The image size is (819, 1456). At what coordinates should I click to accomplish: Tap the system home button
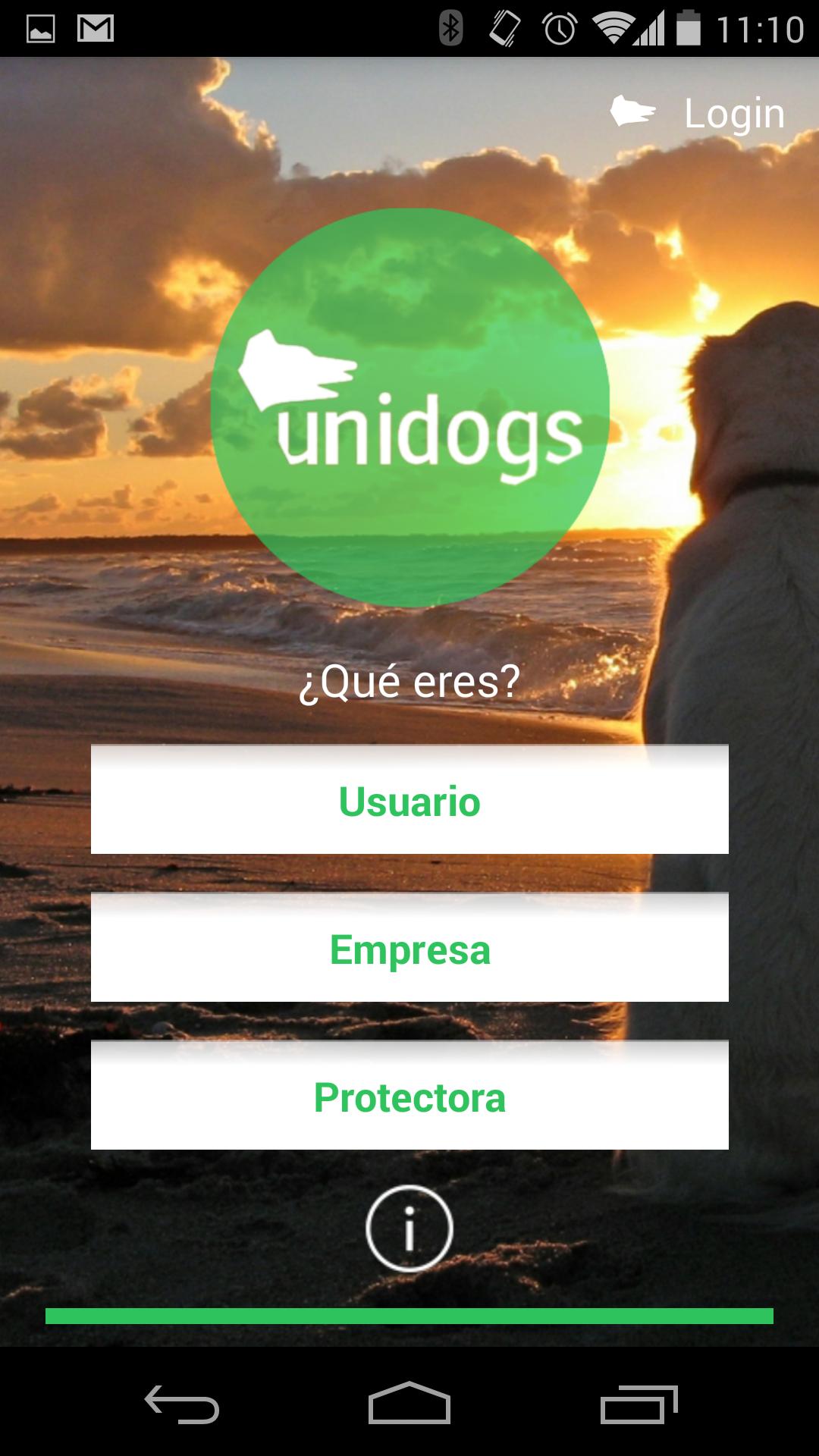click(x=409, y=1404)
